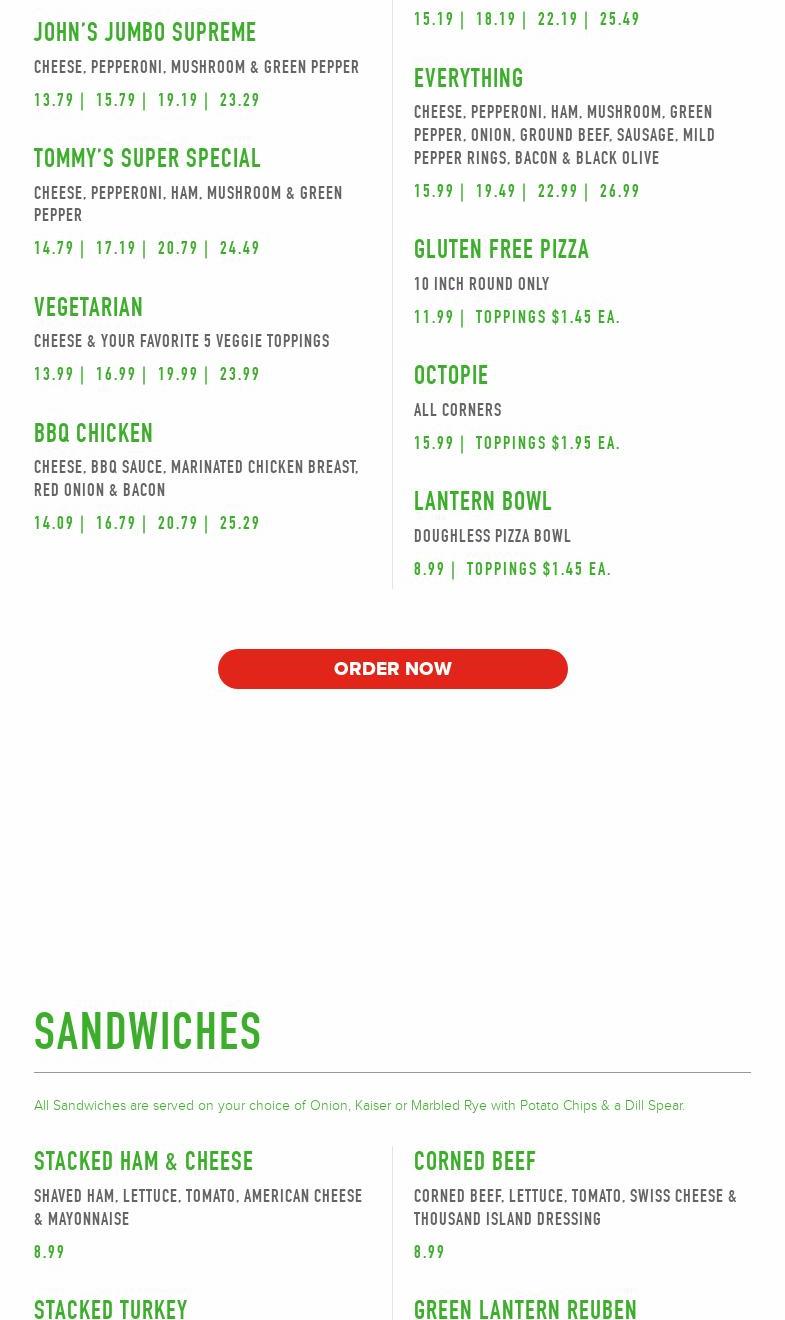785x1320 pixels.
Task: Tap the Order Now button
Action: pos(392,669)
